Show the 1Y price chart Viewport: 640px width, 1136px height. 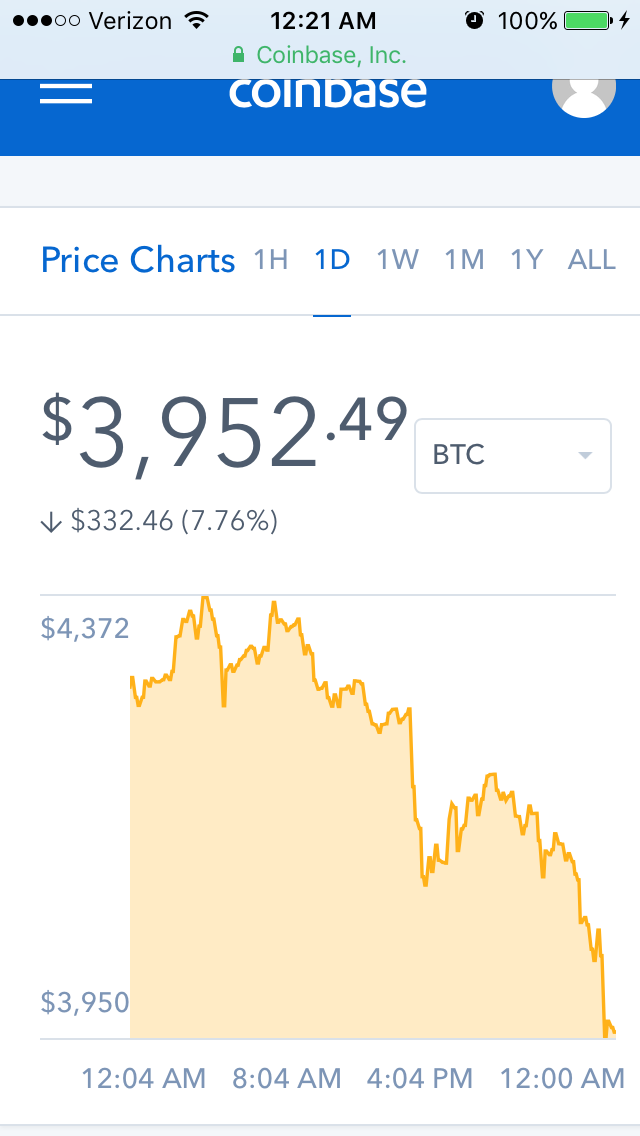point(526,261)
